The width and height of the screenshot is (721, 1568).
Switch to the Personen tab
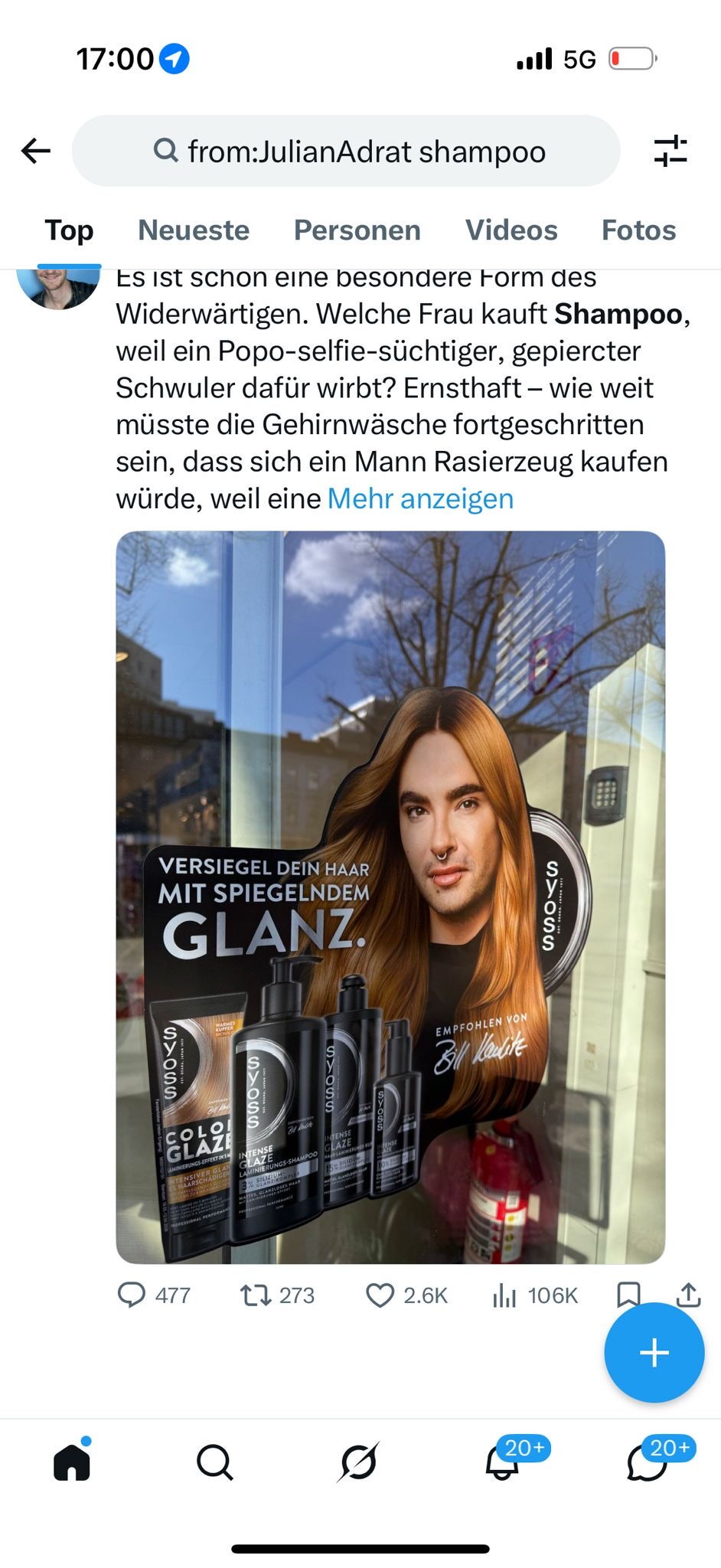coord(357,230)
